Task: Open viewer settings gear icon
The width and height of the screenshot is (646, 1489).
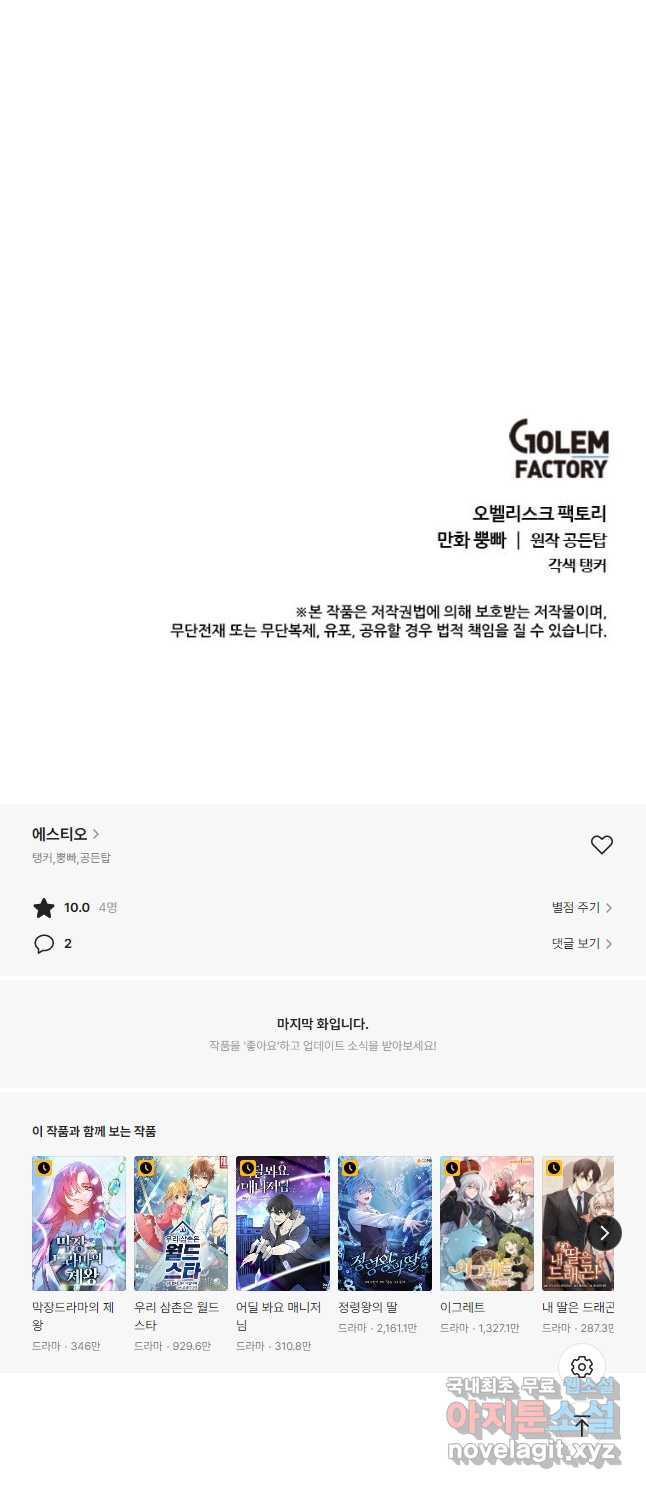Action: coord(582,1367)
